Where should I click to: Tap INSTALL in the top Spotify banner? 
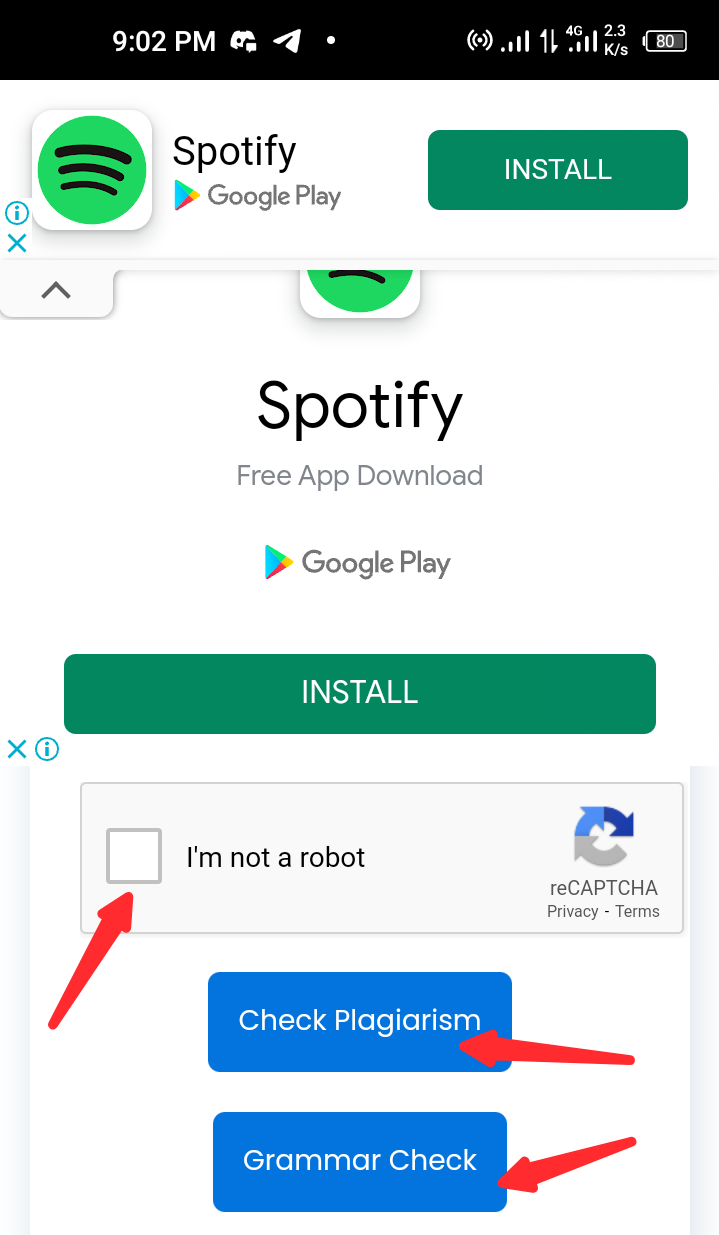pos(558,170)
